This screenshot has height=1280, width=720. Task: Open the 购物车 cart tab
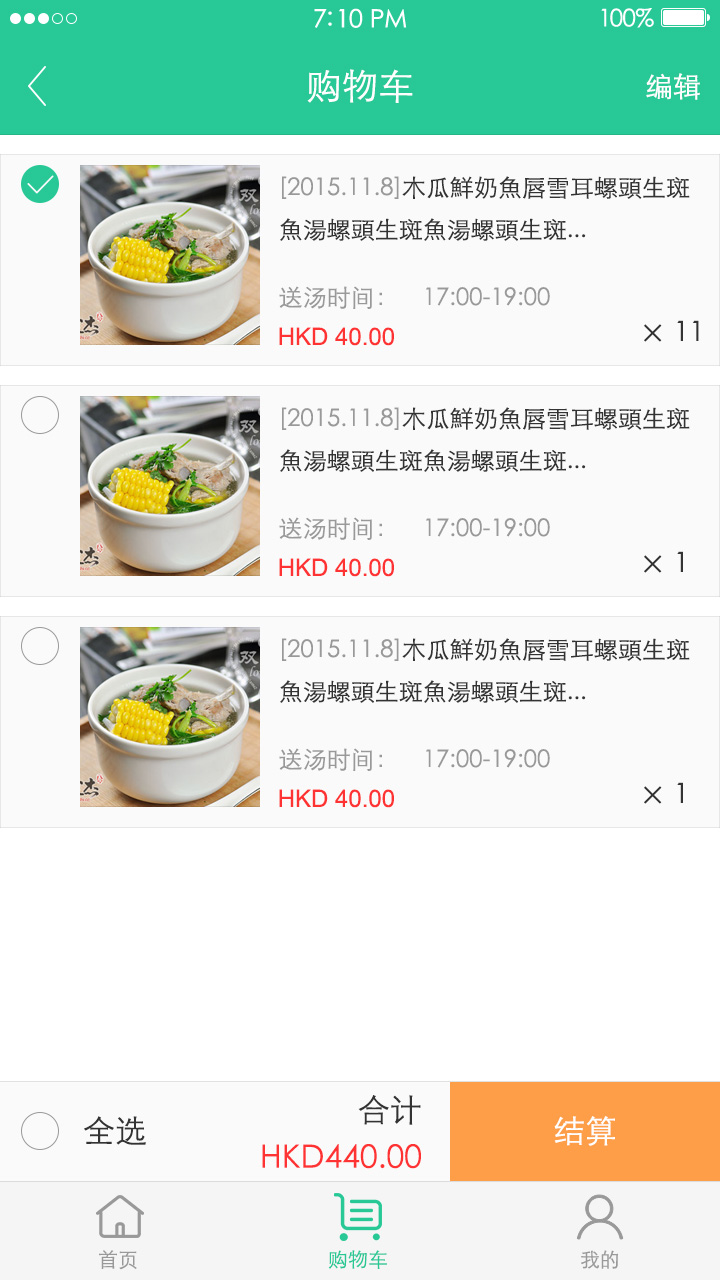(x=358, y=1231)
